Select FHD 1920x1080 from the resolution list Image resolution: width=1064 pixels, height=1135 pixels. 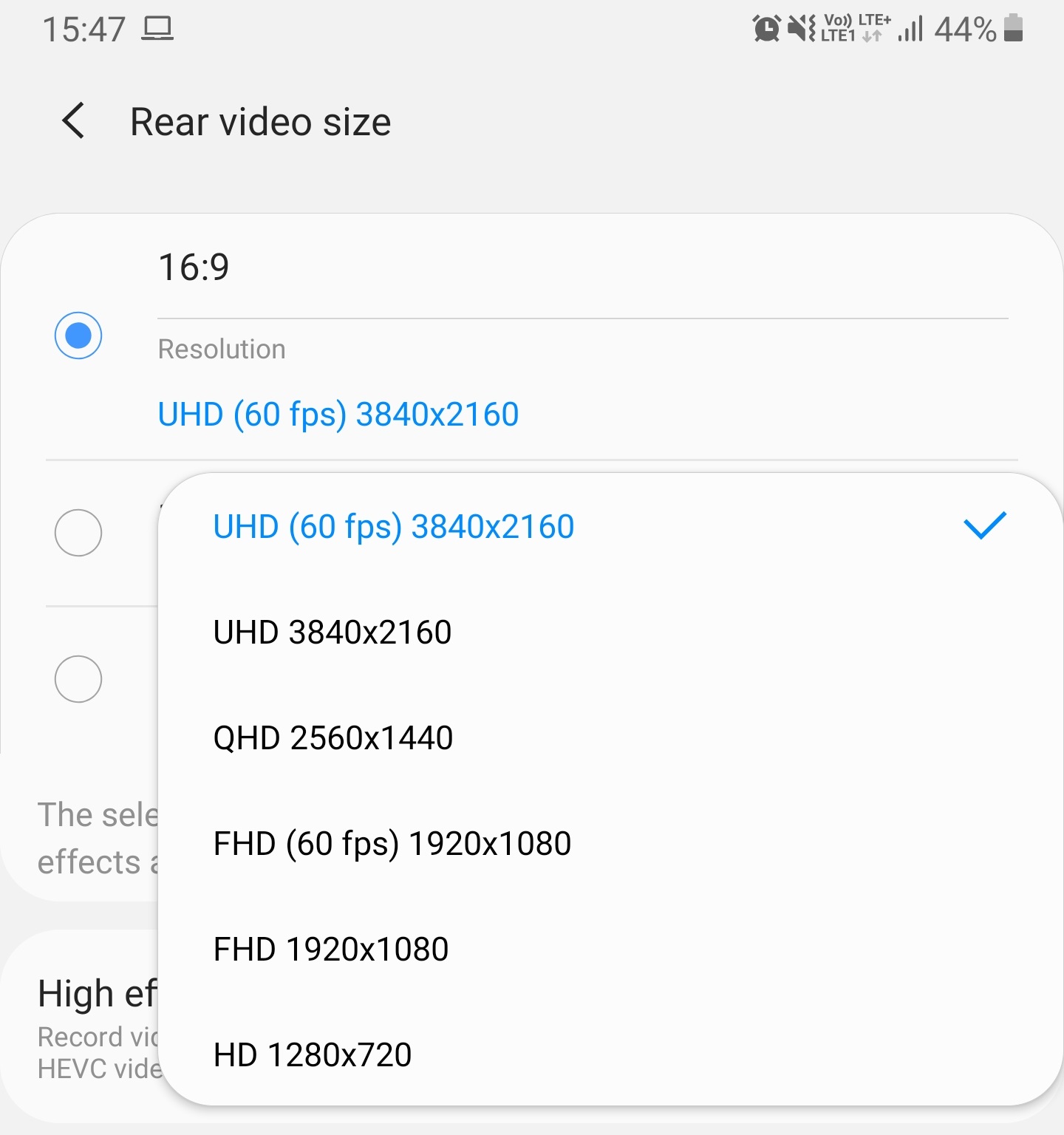tap(330, 948)
